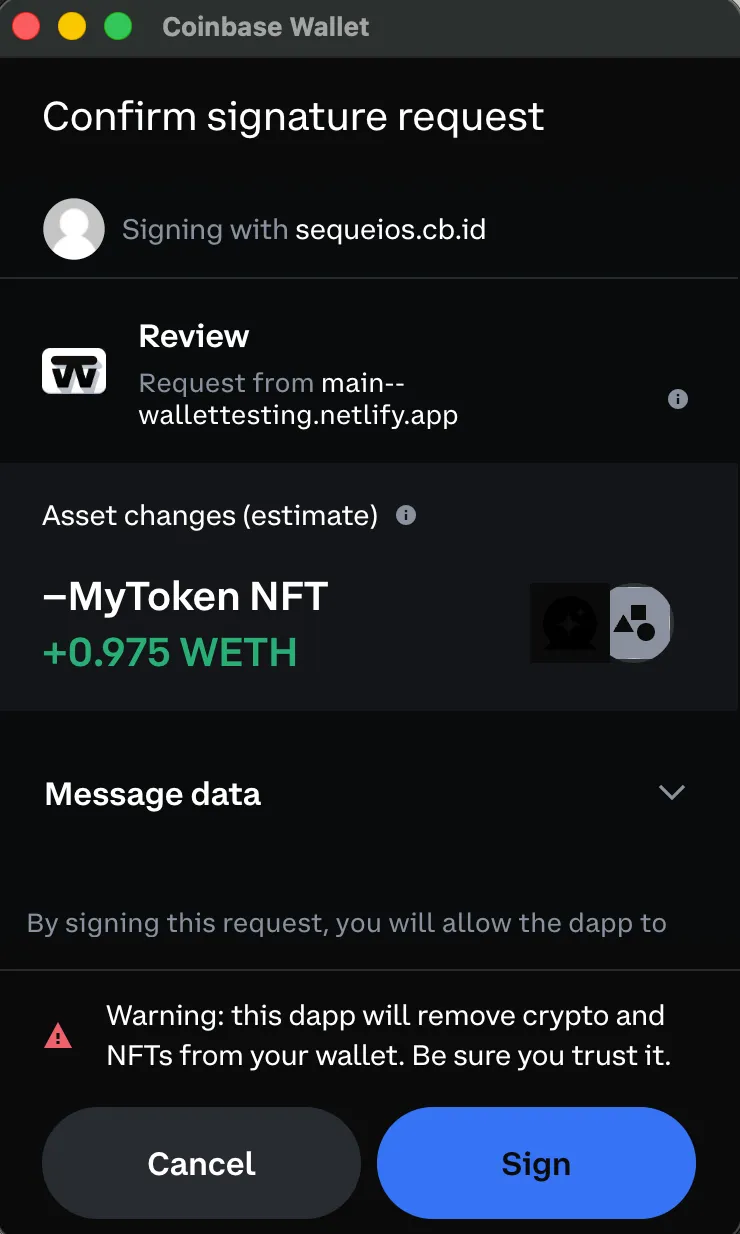
Task: Click the Review heading
Action: point(193,337)
